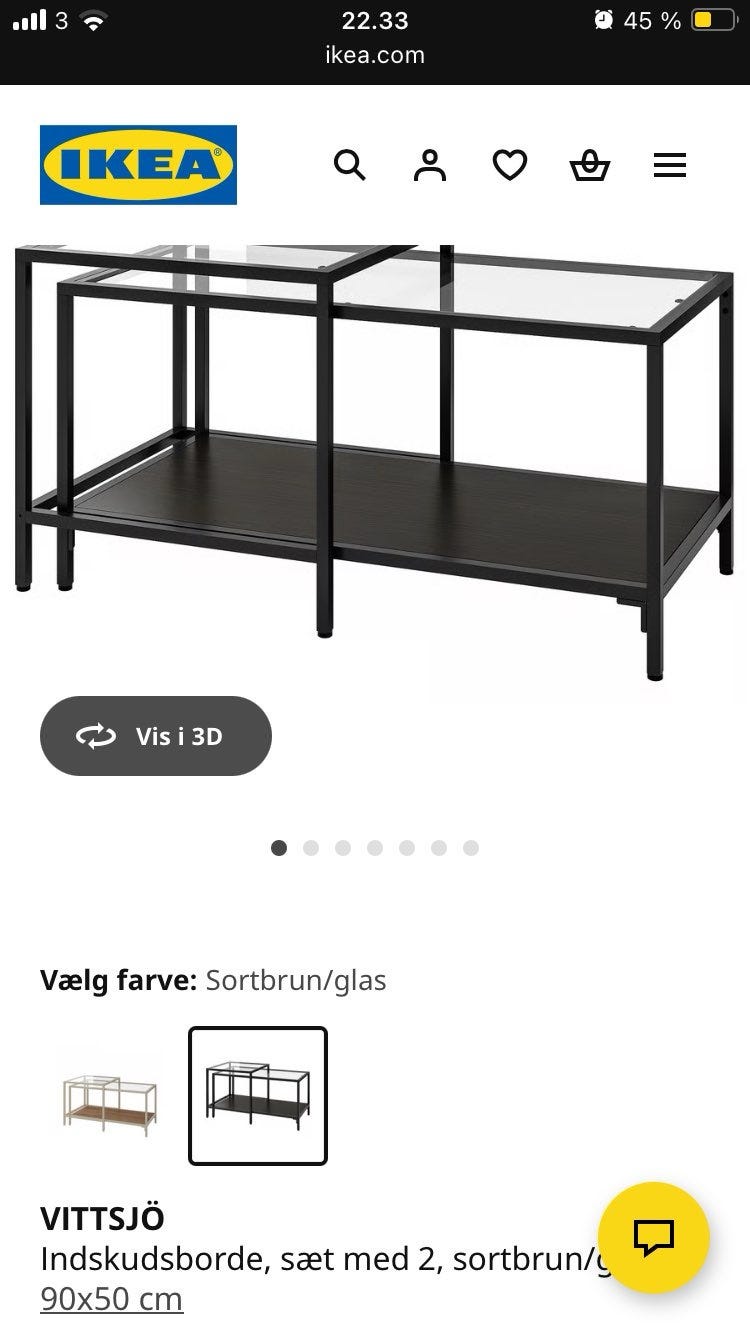Select the fourth carousel dot
The width and height of the screenshot is (750, 1334).
click(x=375, y=847)
